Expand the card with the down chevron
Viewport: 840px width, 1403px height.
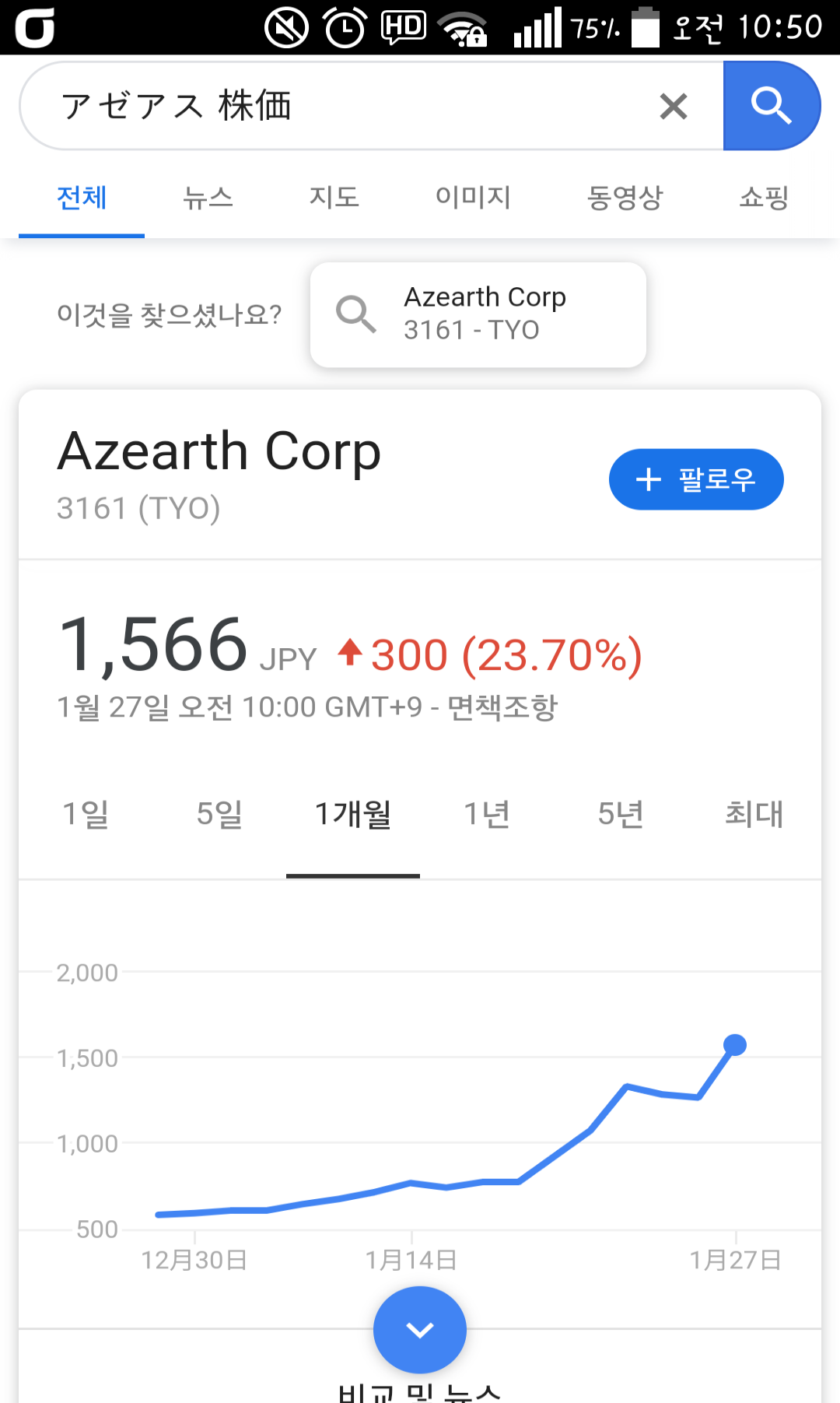(420, 1330)
